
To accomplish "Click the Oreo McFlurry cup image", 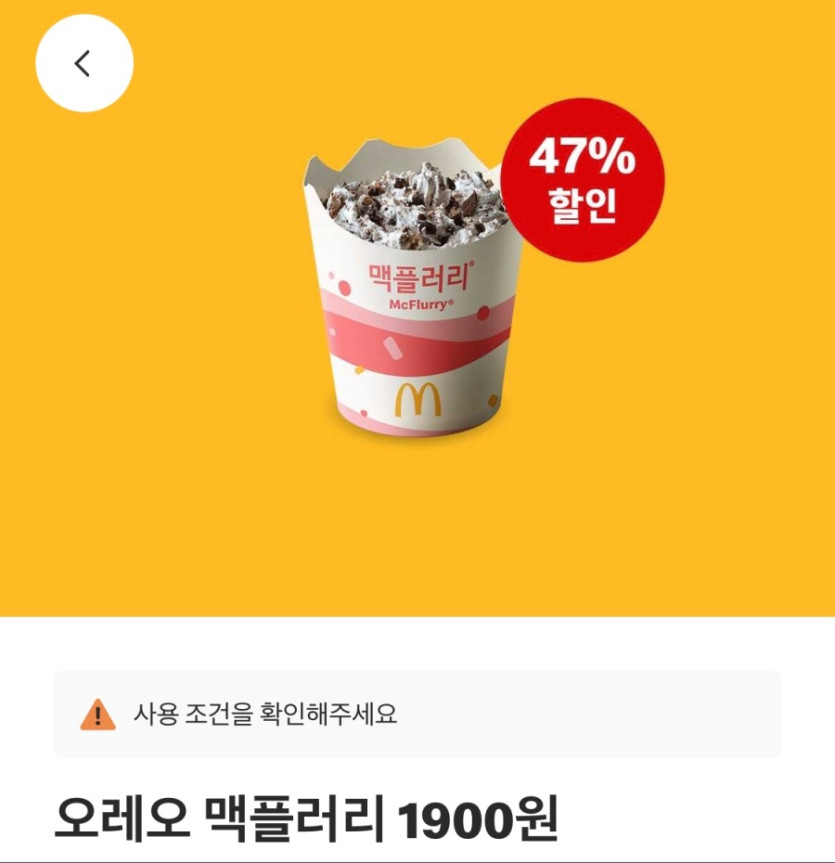I will (410, 290).
